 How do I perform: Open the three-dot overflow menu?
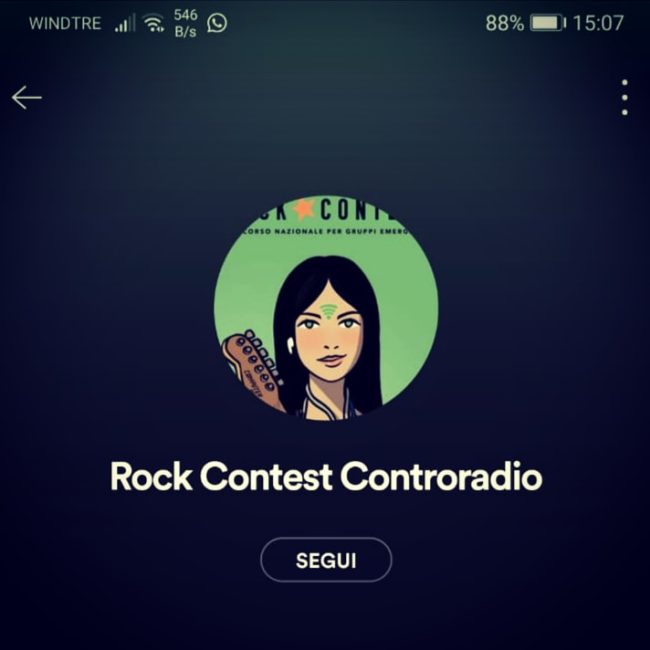(x=624, y=97)
